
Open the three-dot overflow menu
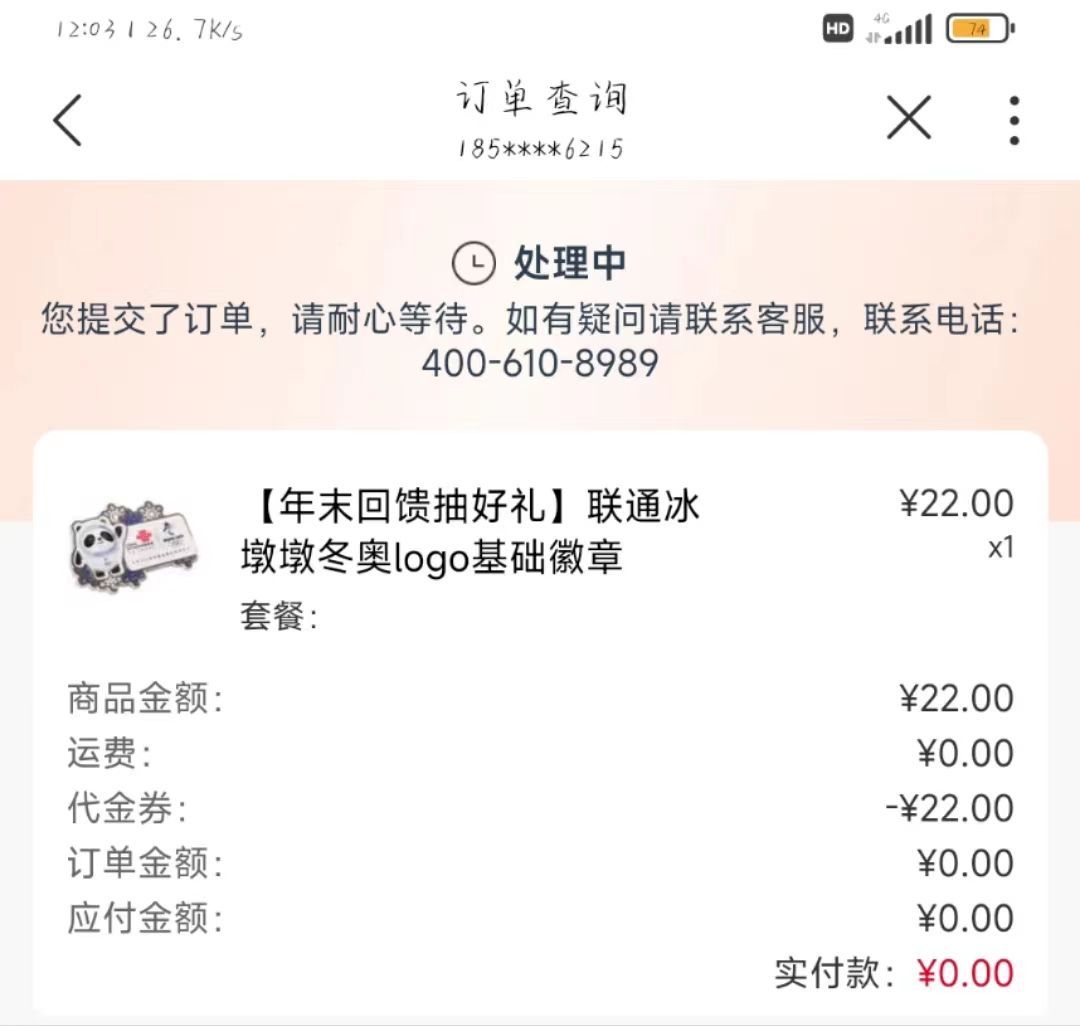(1014, 121)
